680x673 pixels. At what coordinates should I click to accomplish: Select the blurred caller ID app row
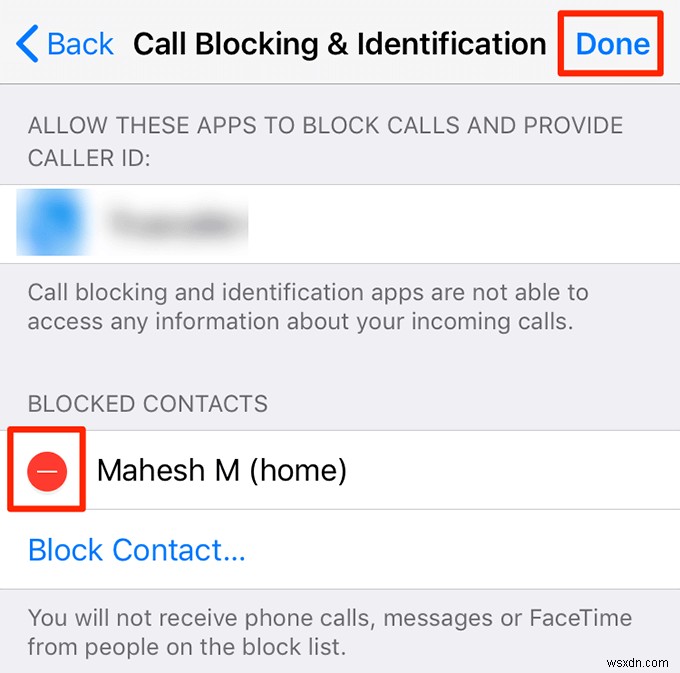click(x=340, y=224)
